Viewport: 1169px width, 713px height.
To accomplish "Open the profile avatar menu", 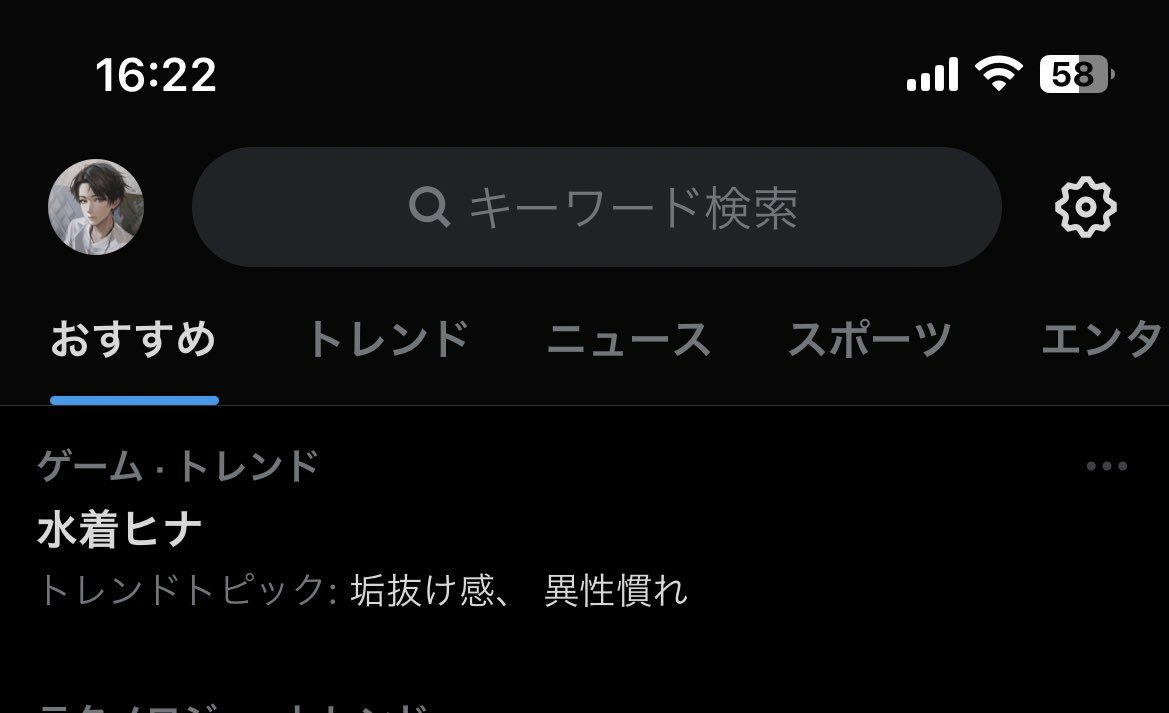I will point(96,207).
